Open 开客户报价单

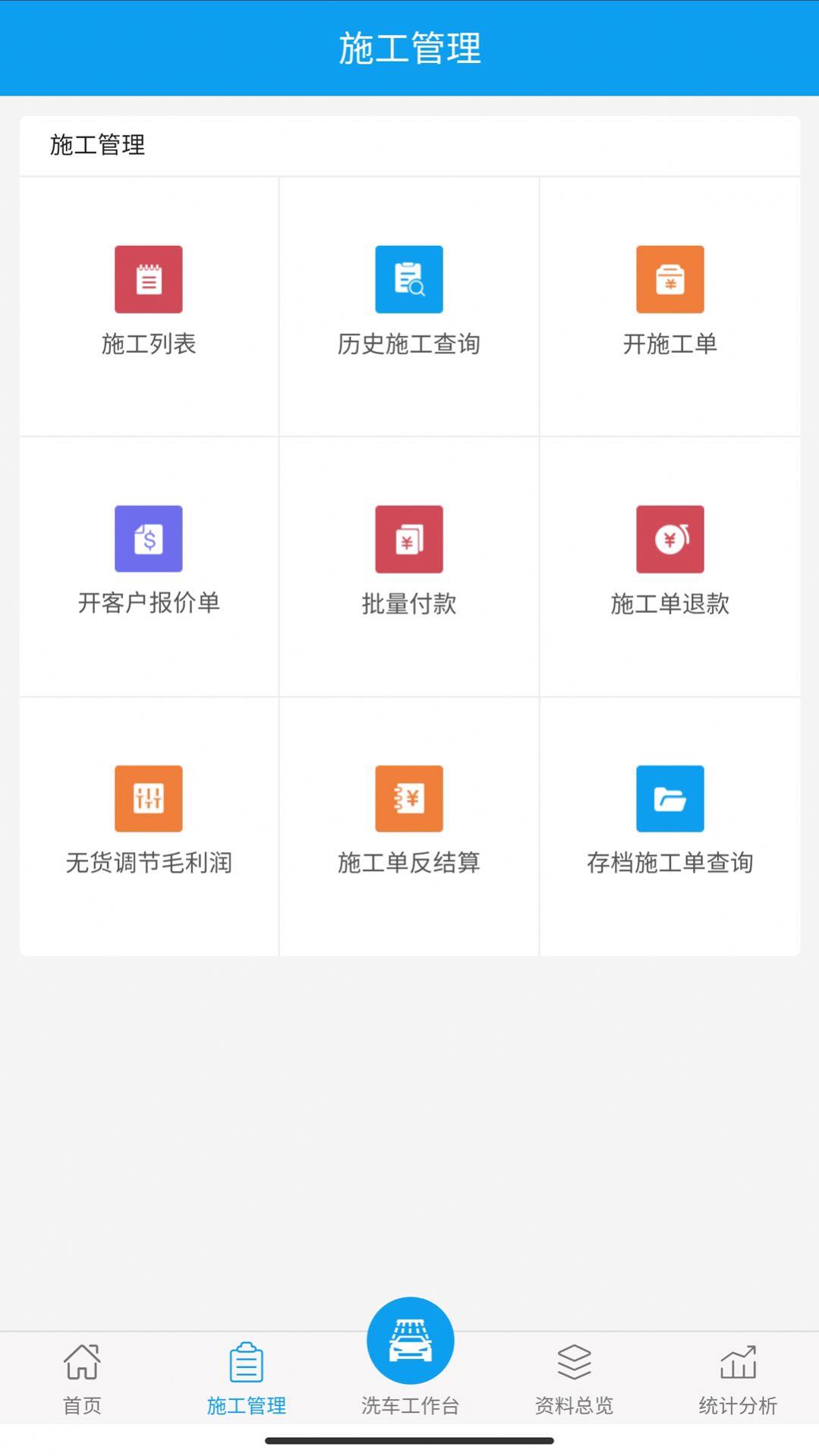coord(149,566)
